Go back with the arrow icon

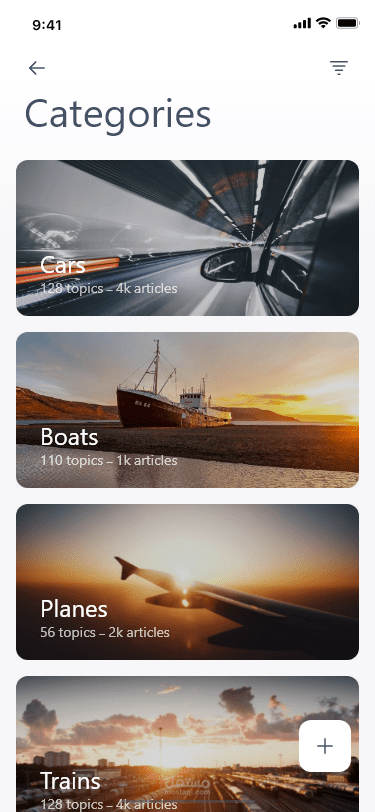pos(37,68)
